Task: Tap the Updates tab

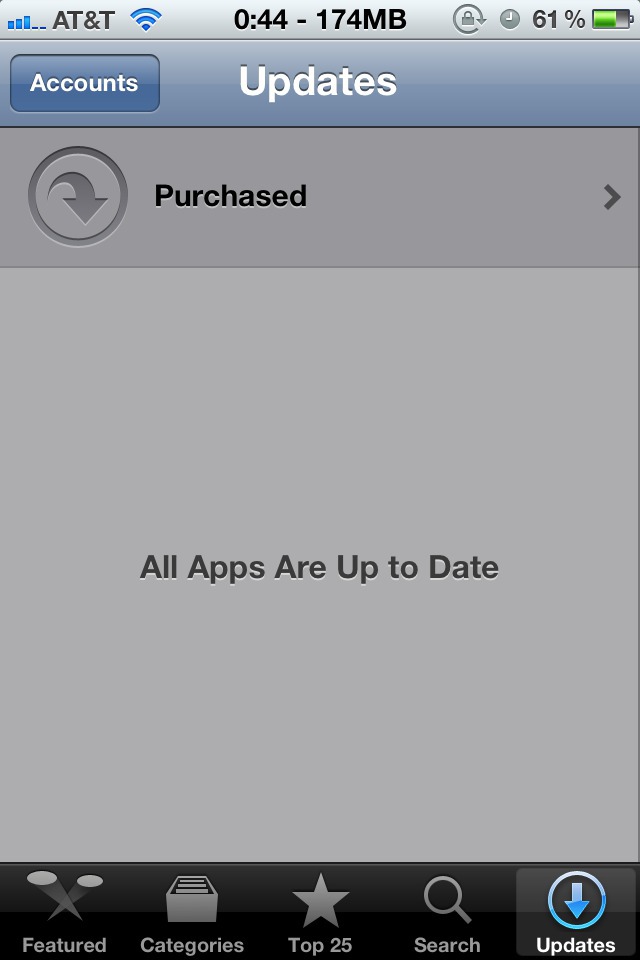Action: pyautogui.click(x=576, y=912)
